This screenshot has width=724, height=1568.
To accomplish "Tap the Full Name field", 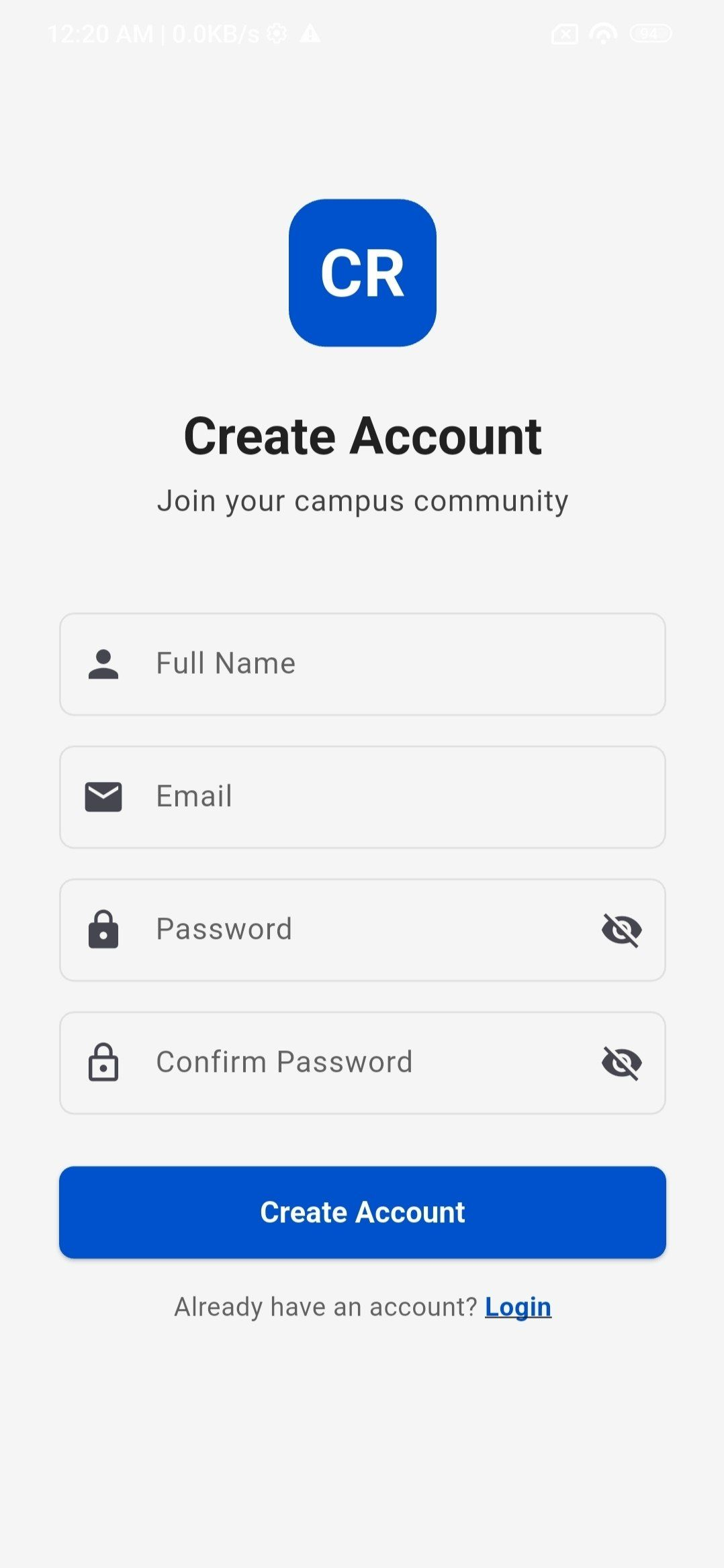I will pos(363,664).
